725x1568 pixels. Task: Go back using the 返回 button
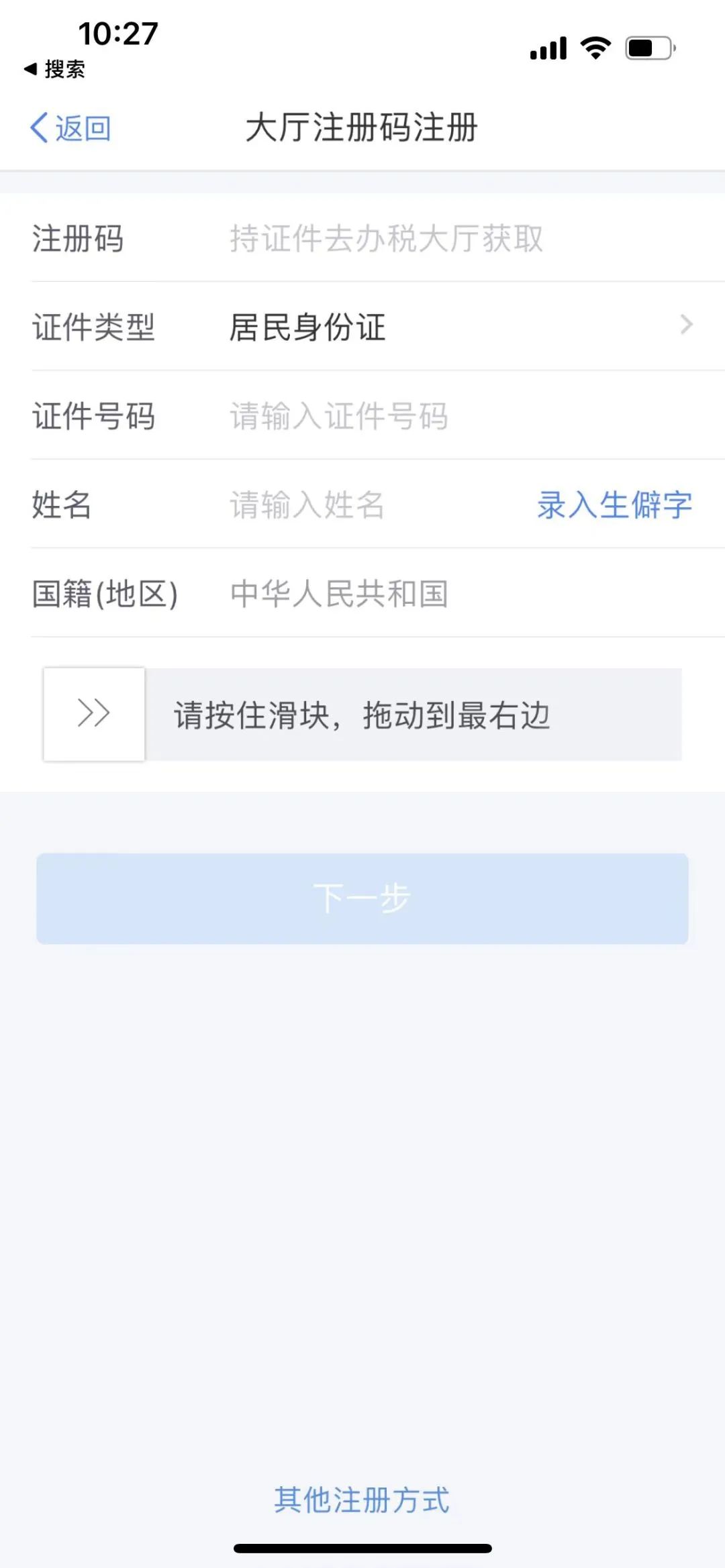click(70, 127)
